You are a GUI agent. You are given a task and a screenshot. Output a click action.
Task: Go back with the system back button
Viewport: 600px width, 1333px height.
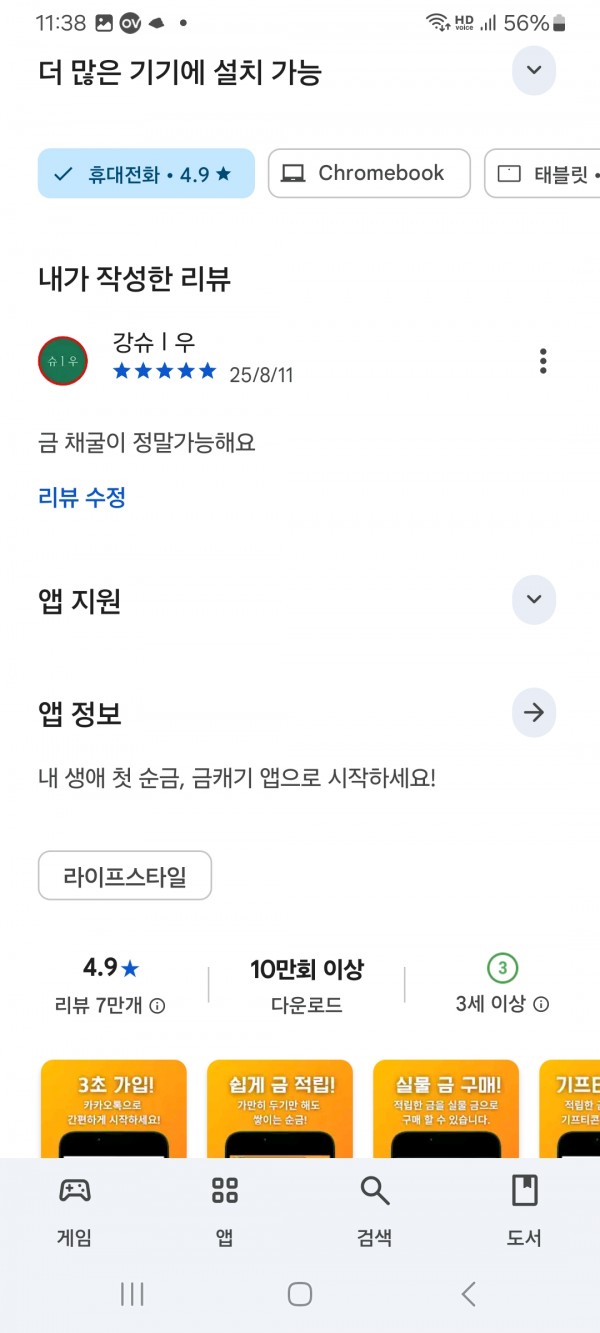point(468,1294)
